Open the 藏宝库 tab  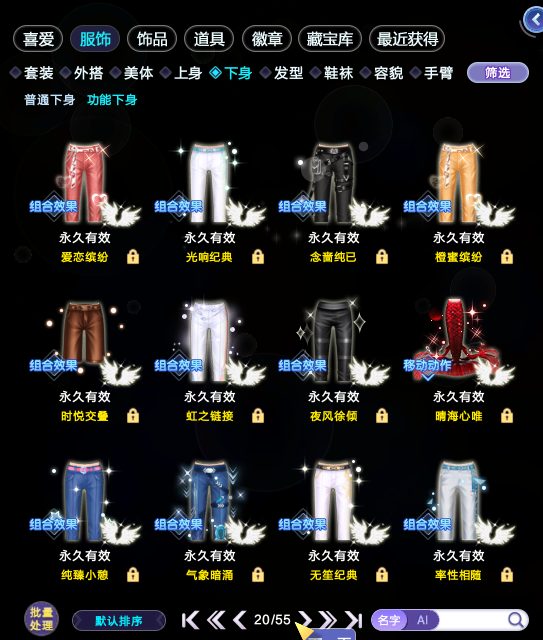(x=330, y=39)
